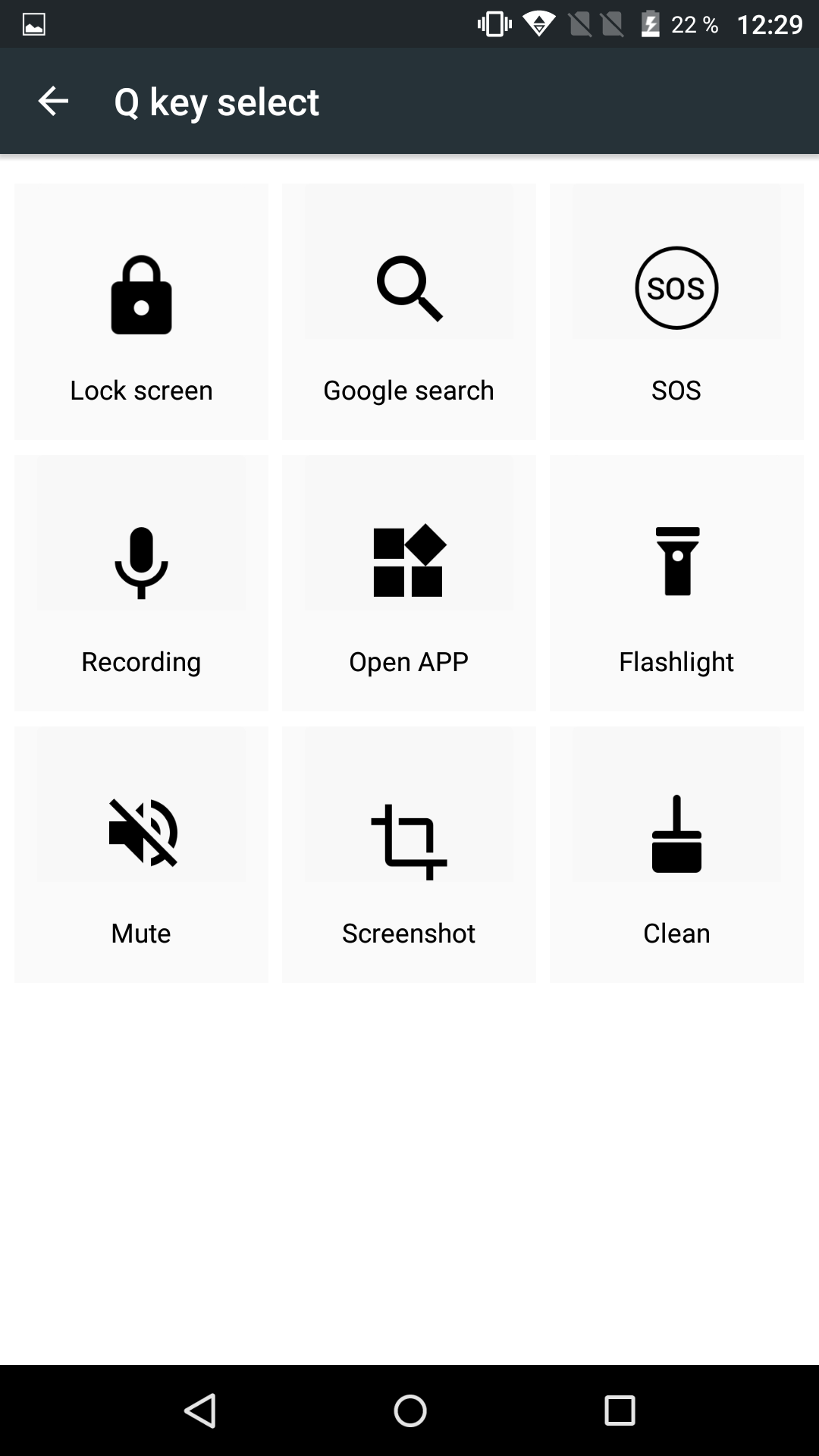Open recent apps from navigation bar
819x1456 pixels.
(620, 1410)
